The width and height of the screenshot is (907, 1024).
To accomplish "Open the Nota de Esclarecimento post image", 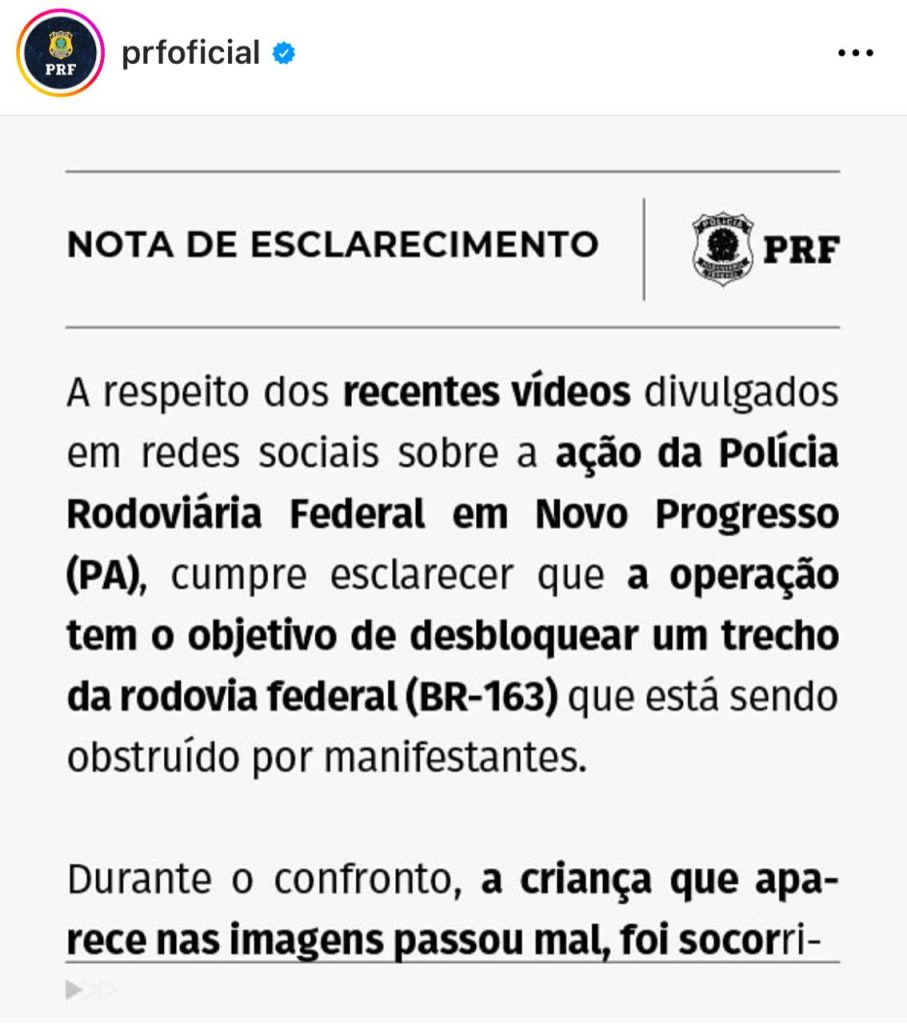I will tap(453, 560).
